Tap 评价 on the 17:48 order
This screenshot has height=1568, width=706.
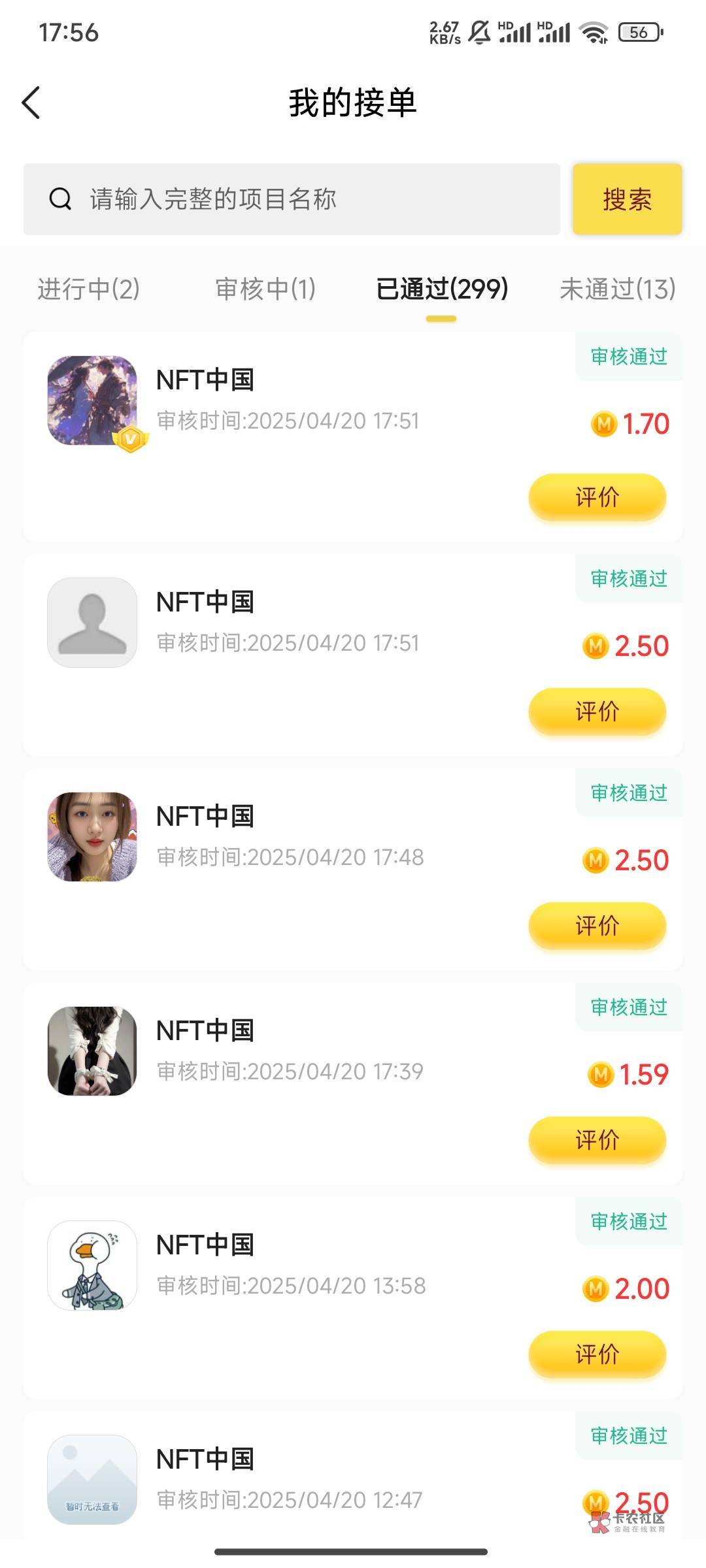(597, 926)
